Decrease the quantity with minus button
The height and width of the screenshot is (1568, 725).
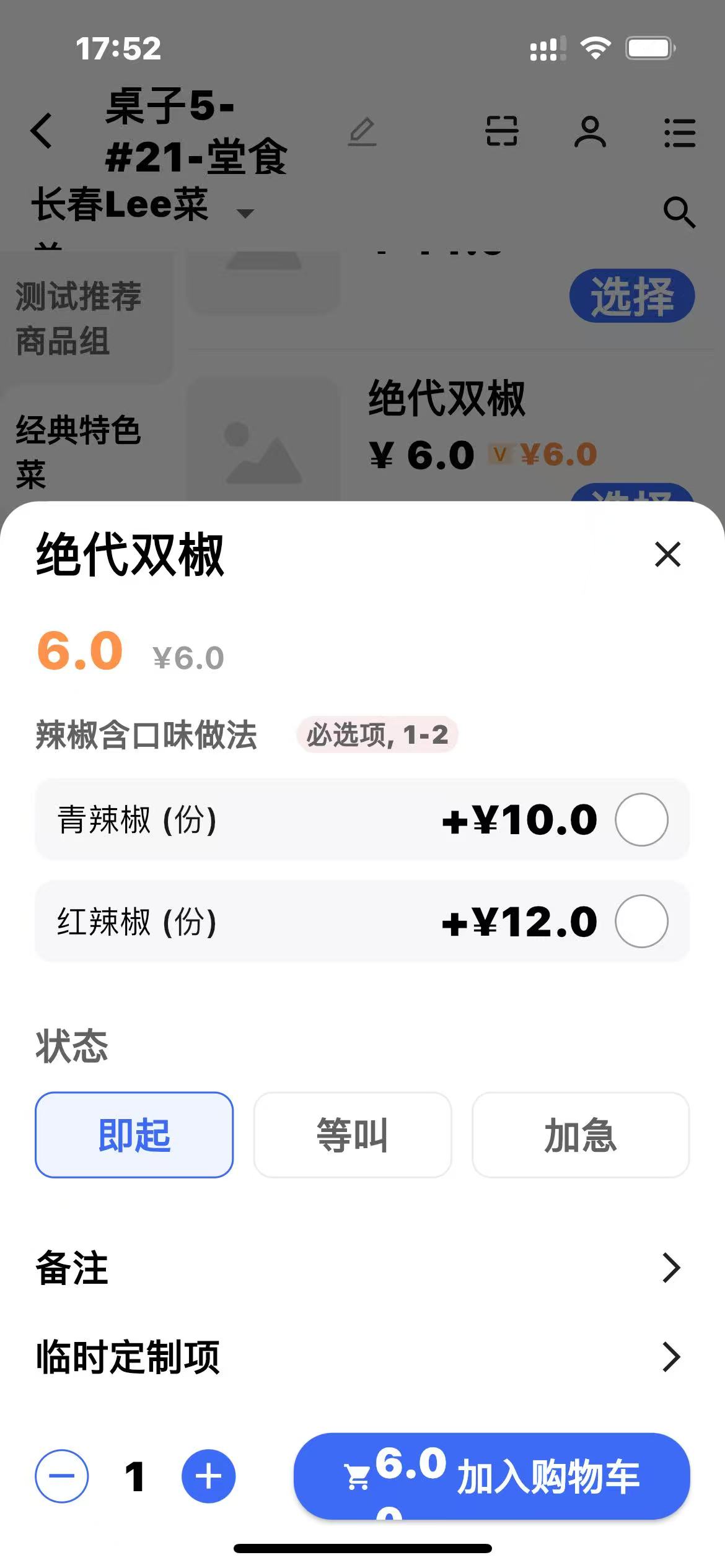[62, 1476]
